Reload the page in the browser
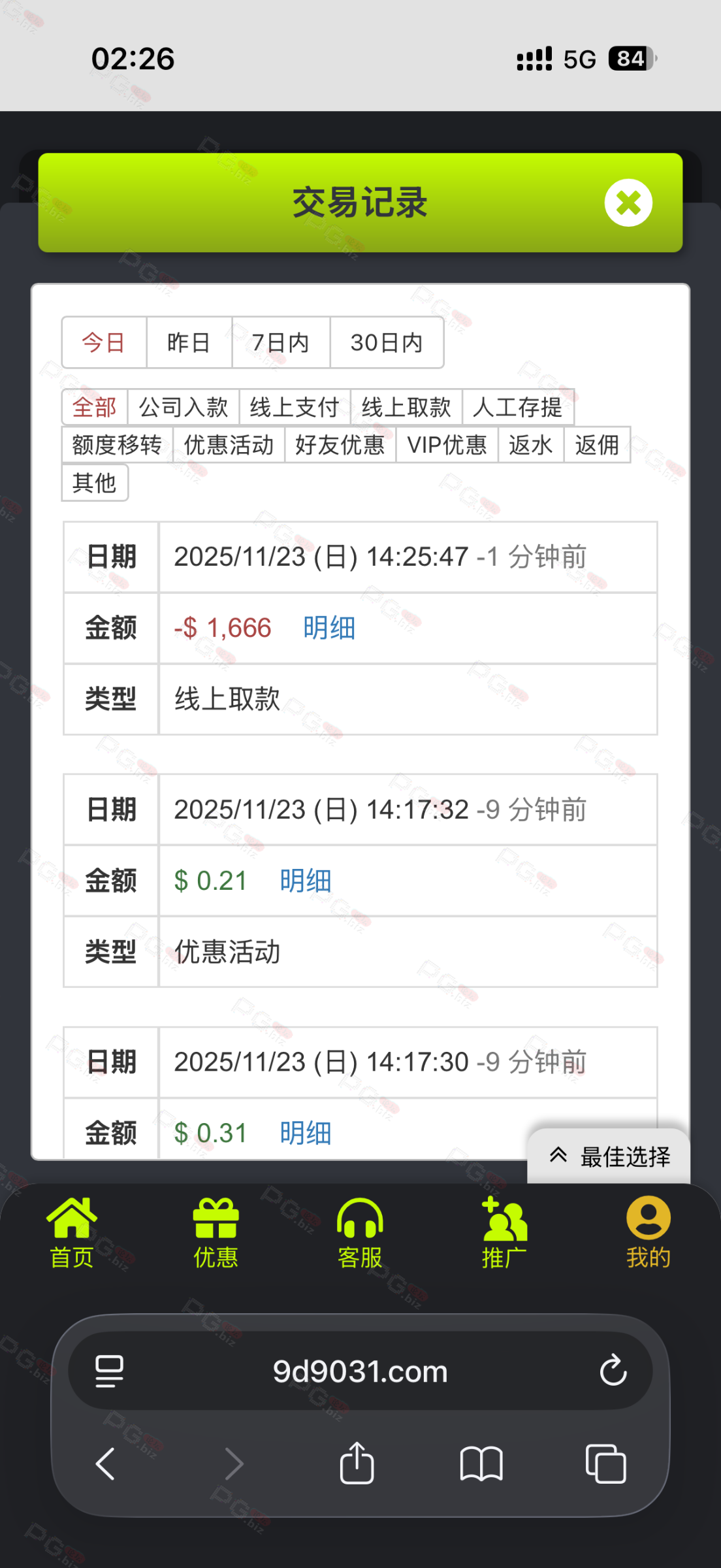This screenshot has width=721, height=1568. point(613,1371)
